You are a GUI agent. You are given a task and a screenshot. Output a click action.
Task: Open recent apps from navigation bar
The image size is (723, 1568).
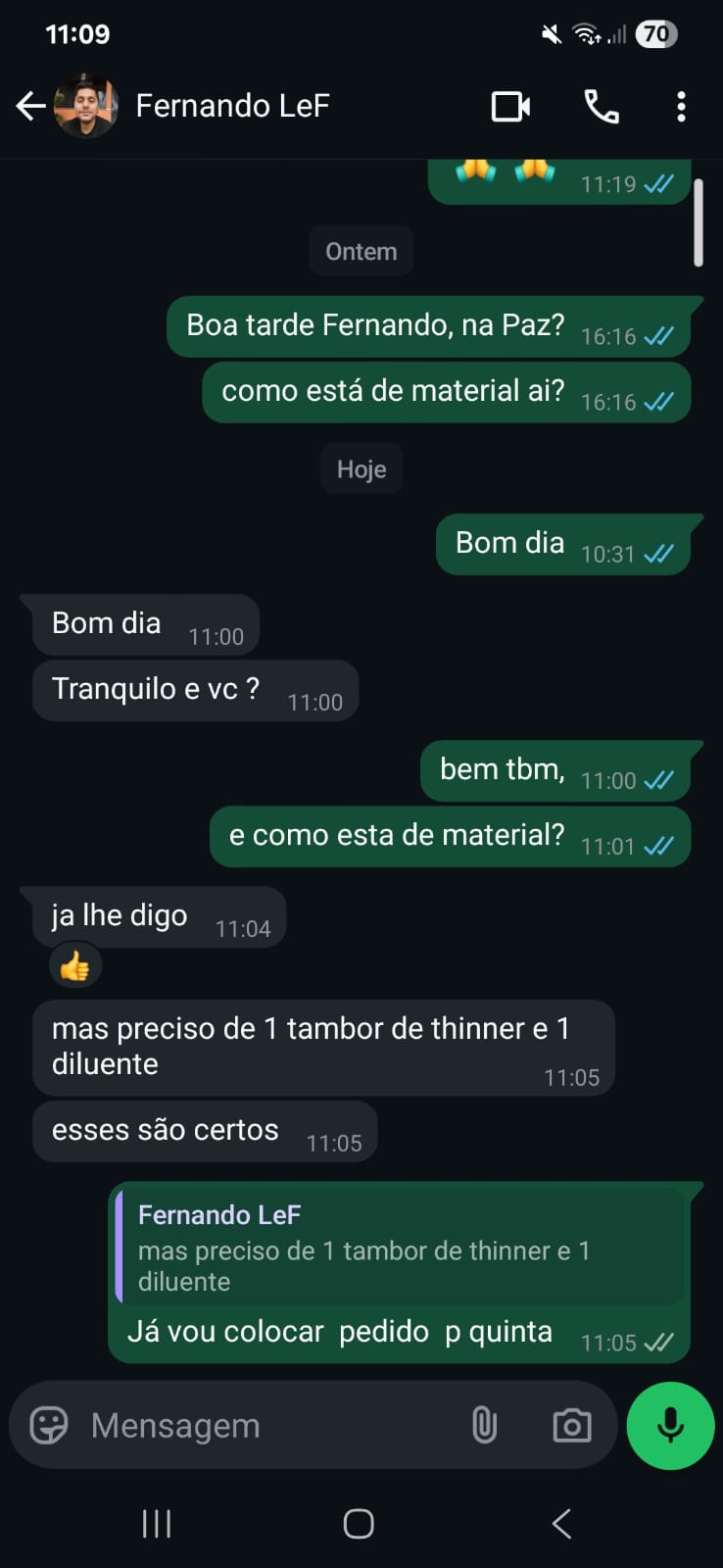[x=157, y=1523]
